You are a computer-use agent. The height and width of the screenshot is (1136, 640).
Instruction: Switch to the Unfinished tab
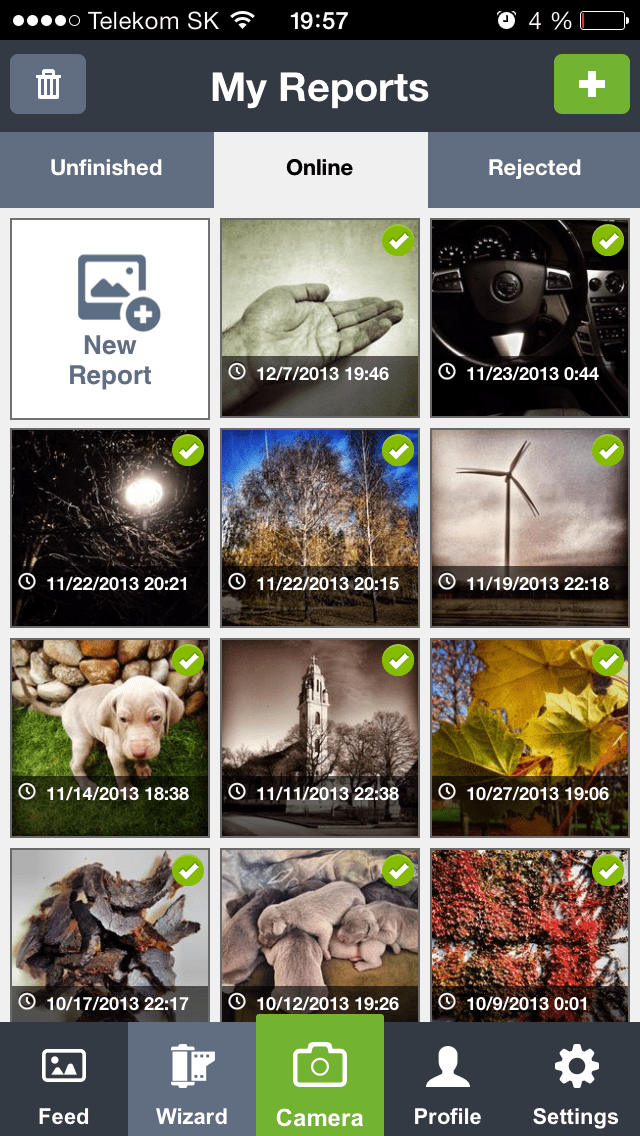[x=106, y=168]
